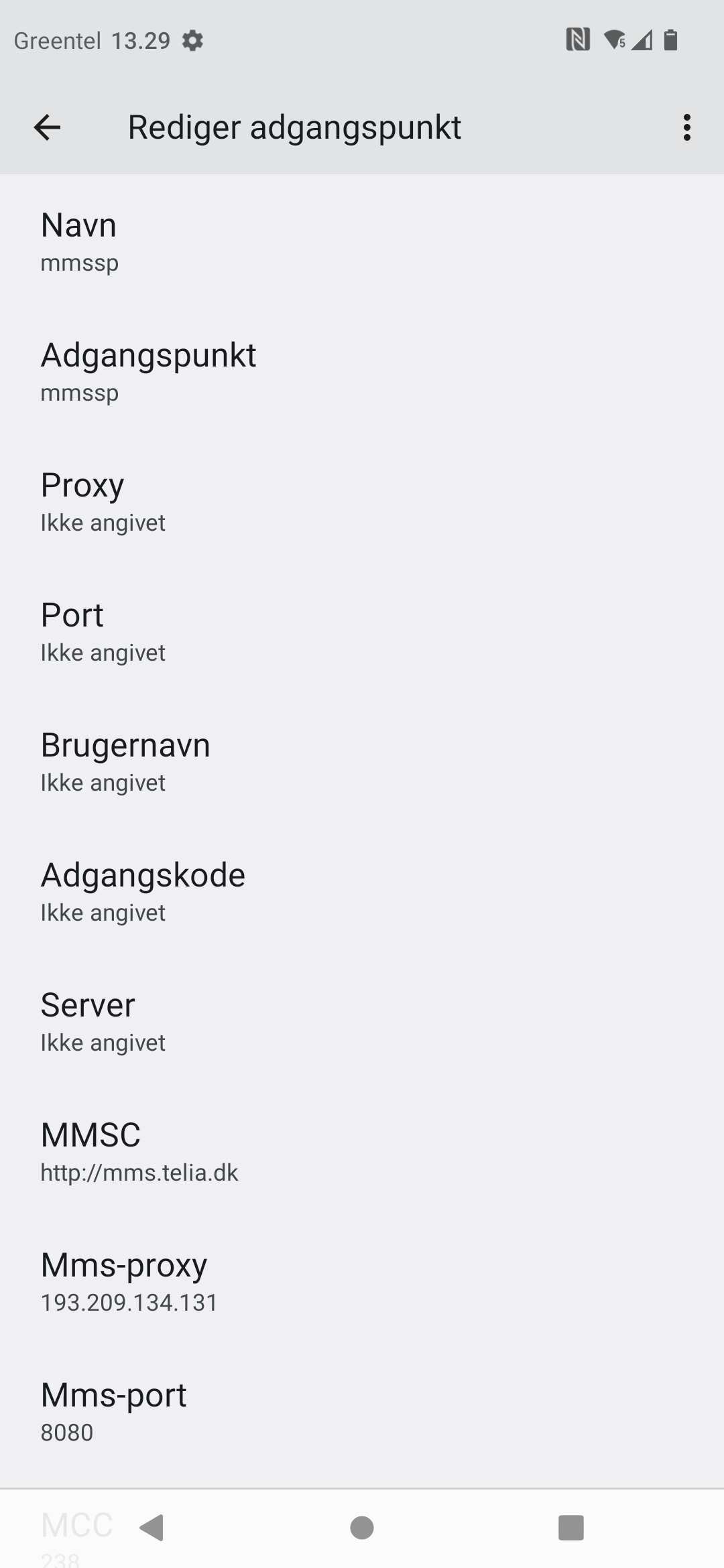Edit the Navn setting
Viewport: 724px width, 1568px height.
[362, 242]
